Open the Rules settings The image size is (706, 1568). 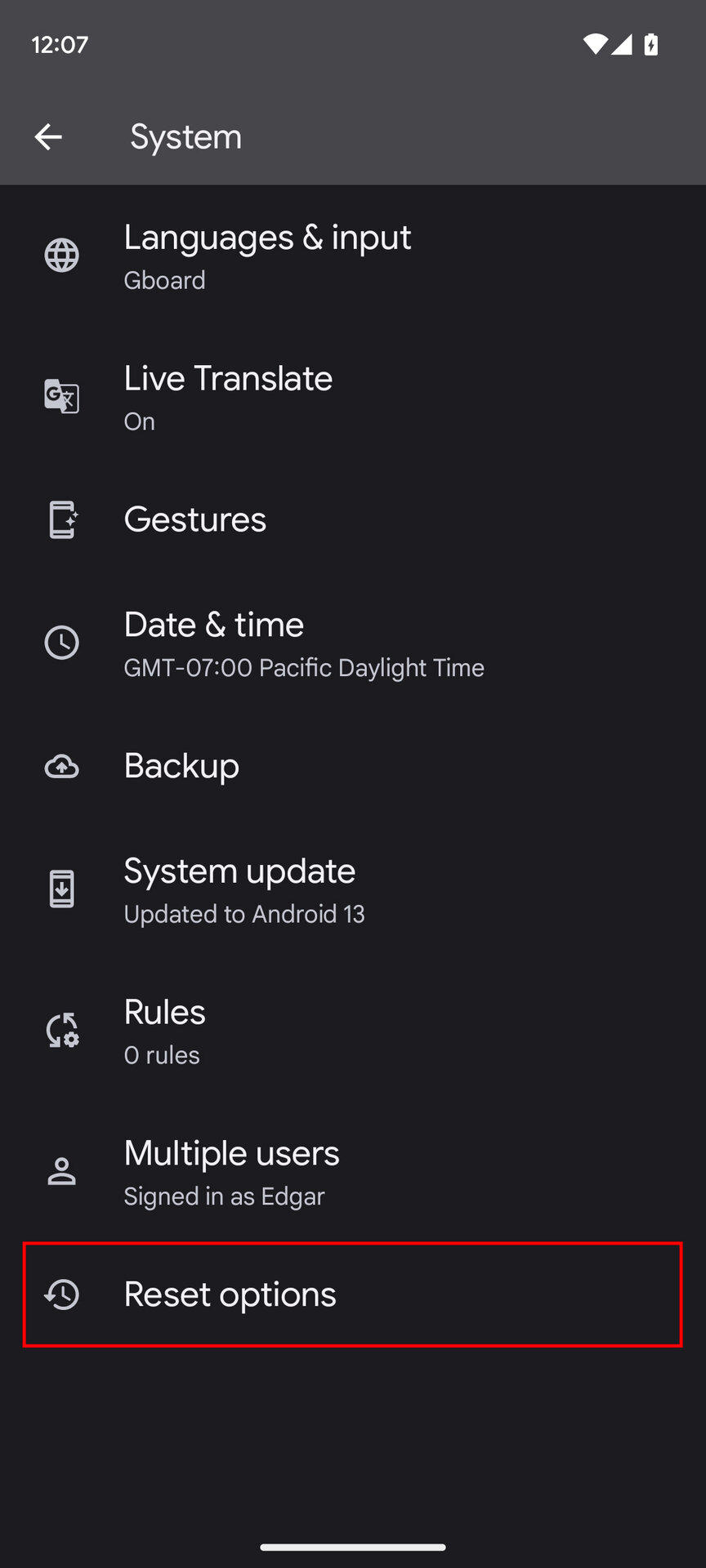[x=165, y=1031]
